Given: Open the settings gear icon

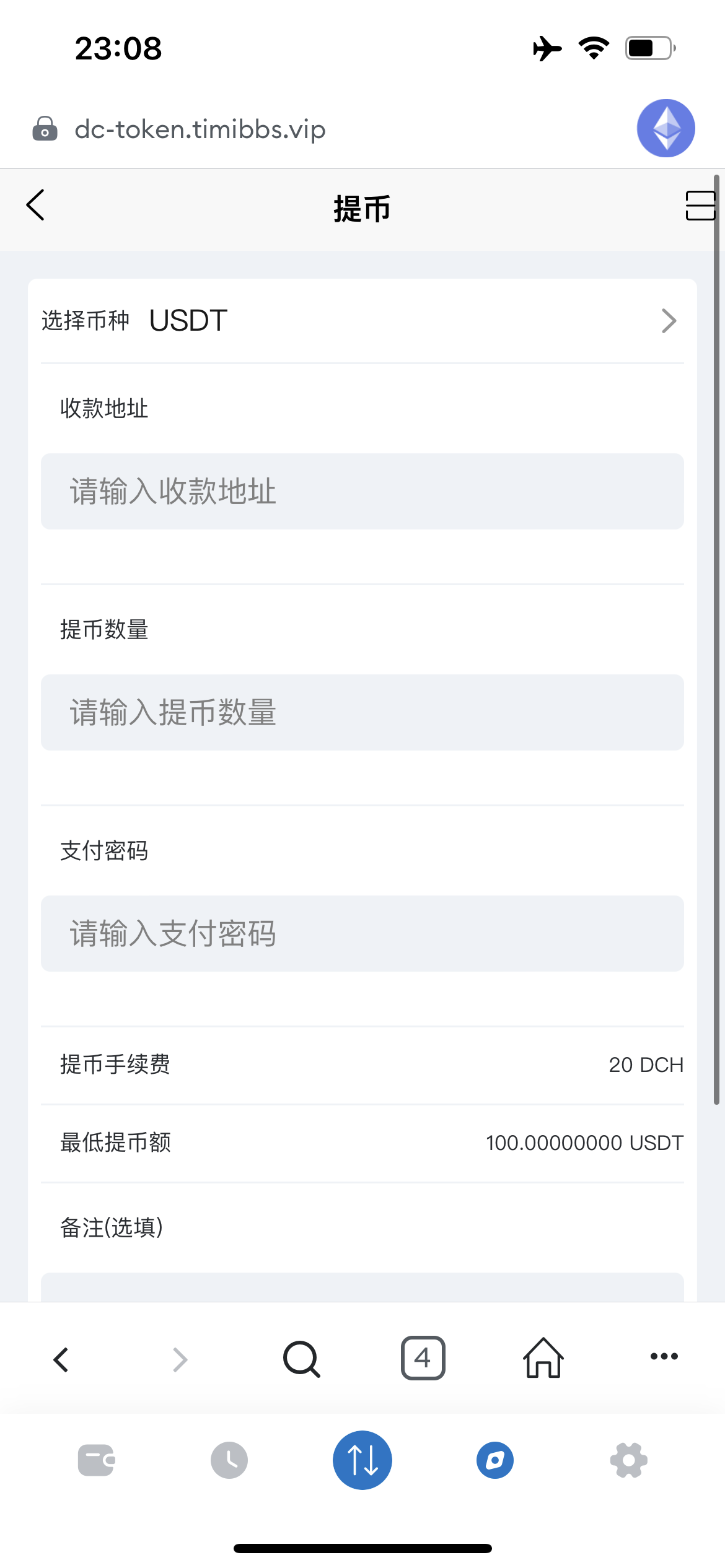Looking at the screenshot, I should click(x=628, y=1460).
